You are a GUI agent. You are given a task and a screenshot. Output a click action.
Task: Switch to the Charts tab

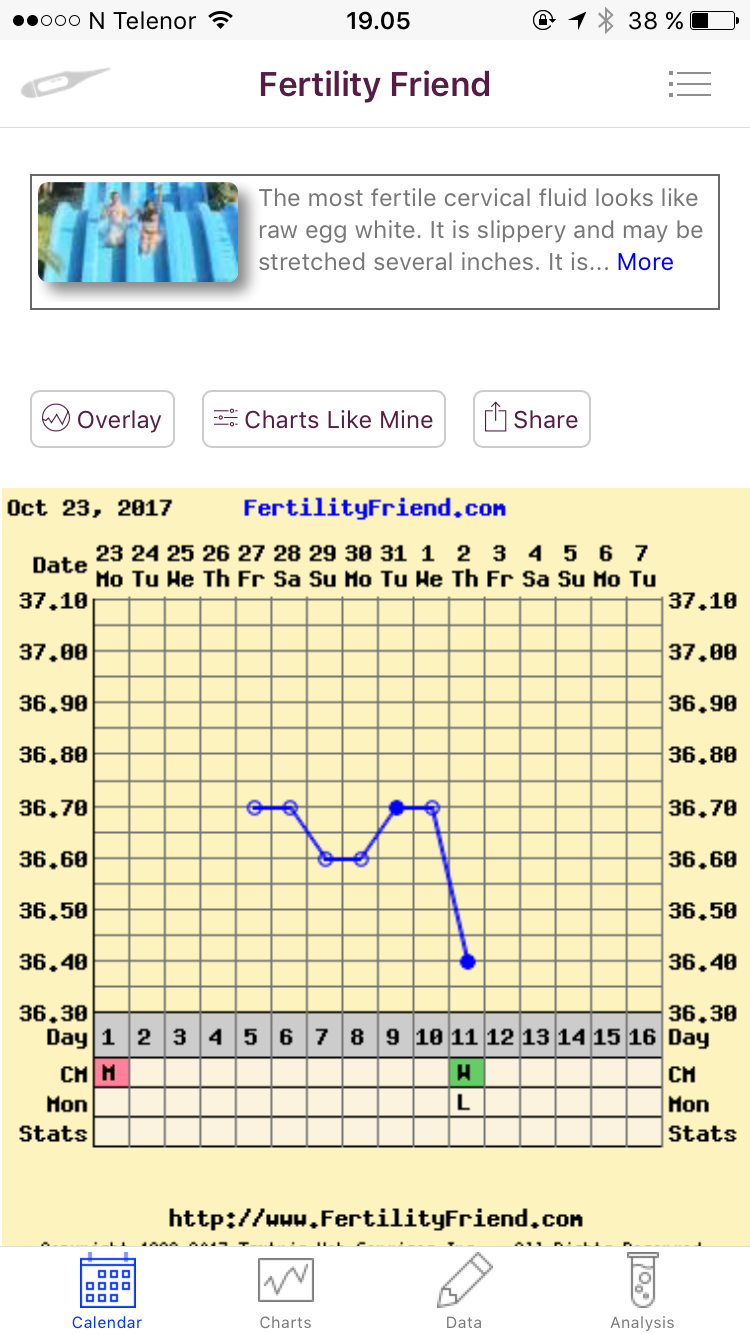286,1291
